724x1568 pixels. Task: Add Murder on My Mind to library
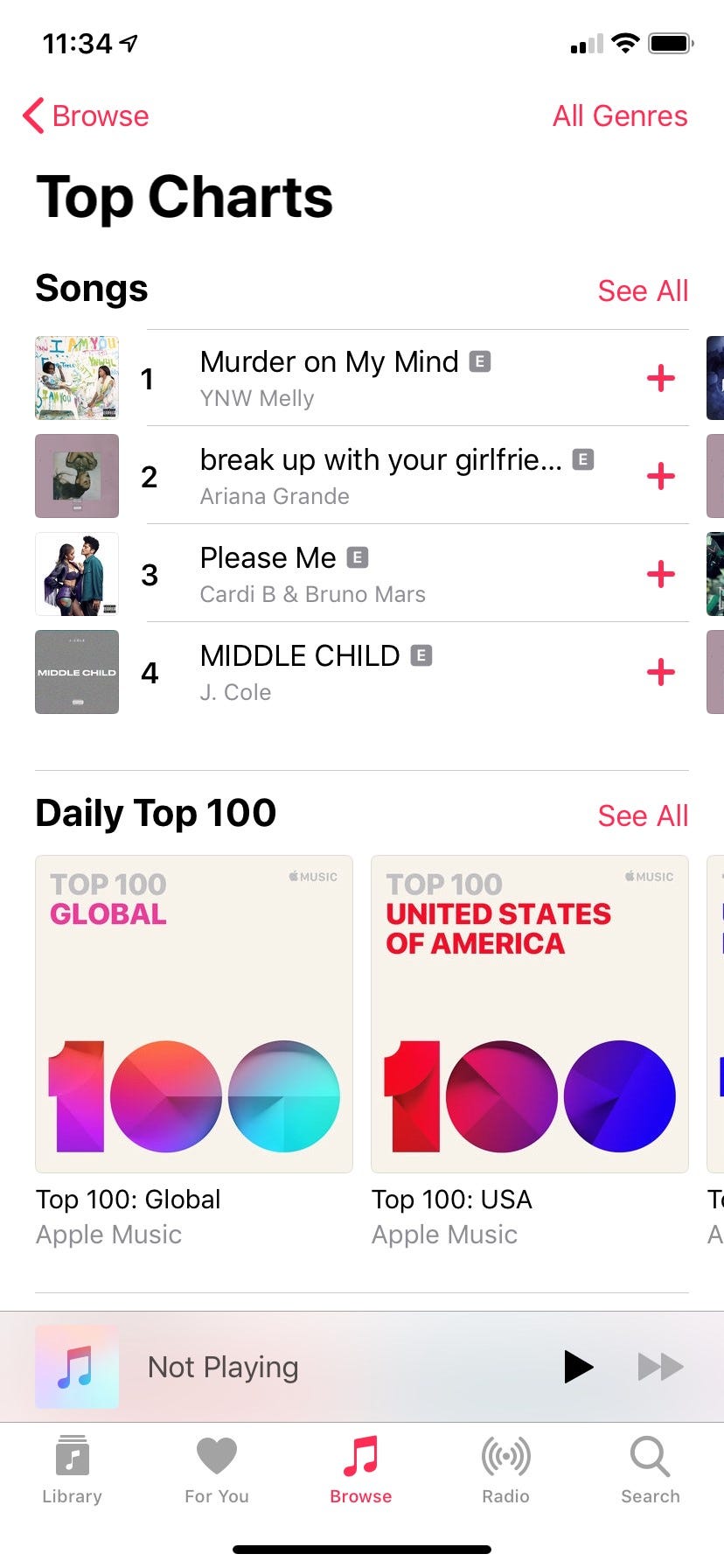pyautogui.click(x=660, y=378)
